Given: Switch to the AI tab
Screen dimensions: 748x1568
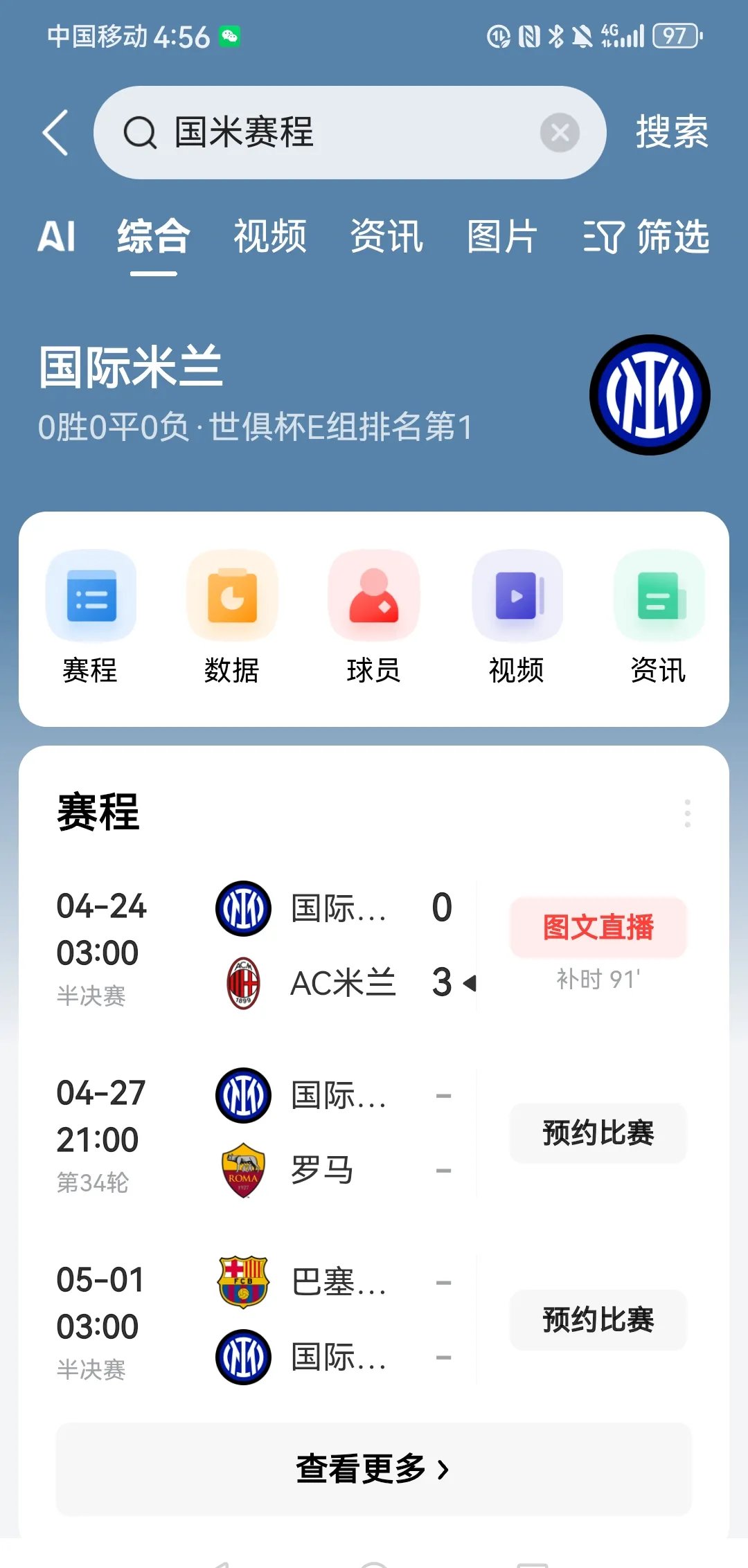Looking at the screenshot, I should 56,237.
